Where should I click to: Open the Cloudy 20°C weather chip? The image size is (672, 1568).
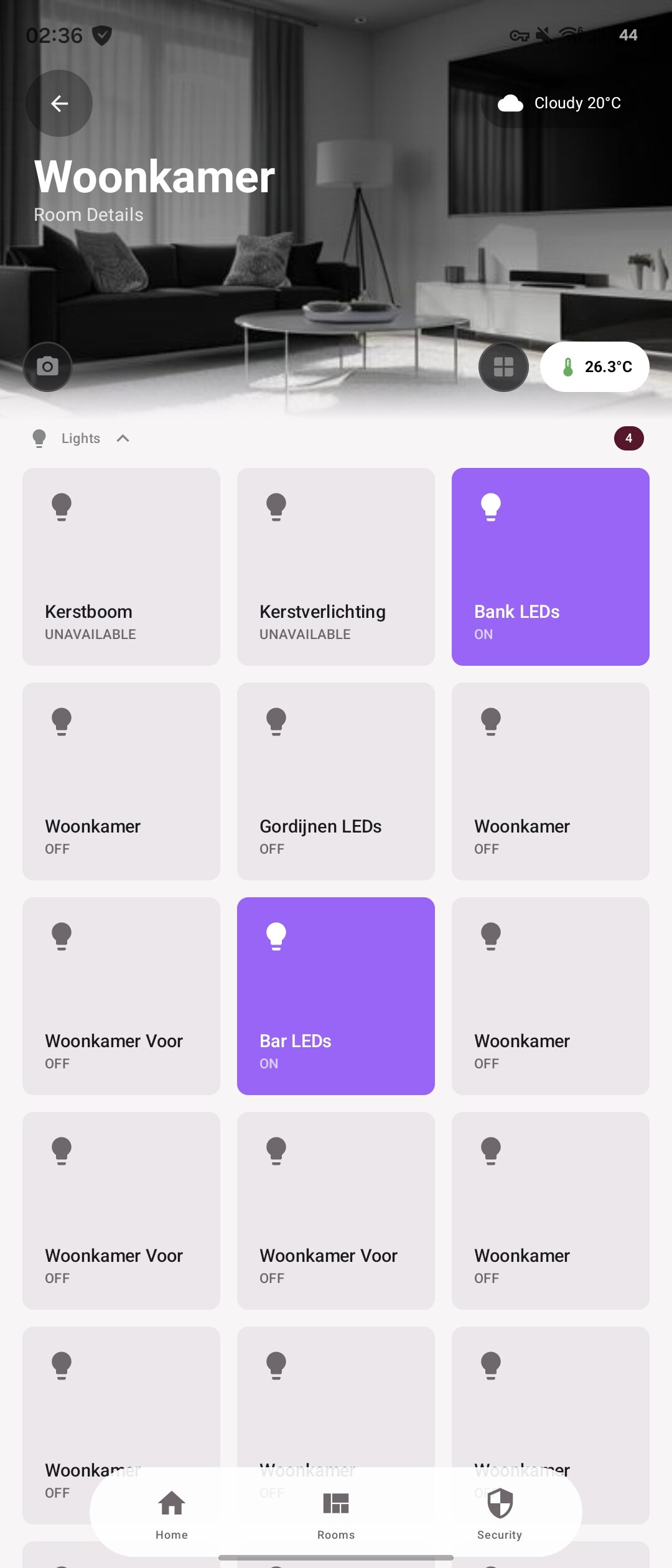tap(559, 103)
